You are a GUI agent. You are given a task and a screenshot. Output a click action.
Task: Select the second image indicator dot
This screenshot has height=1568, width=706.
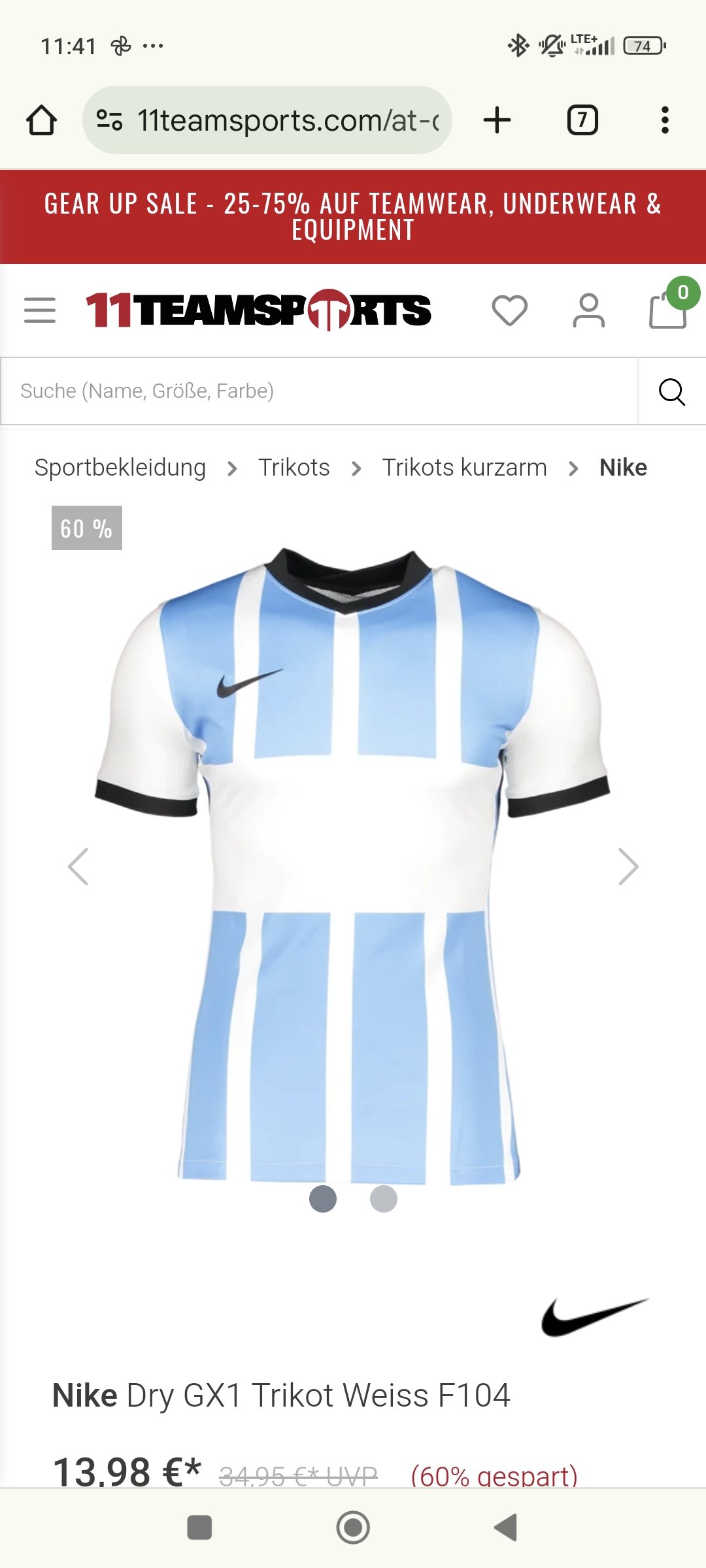[384, 1199]
